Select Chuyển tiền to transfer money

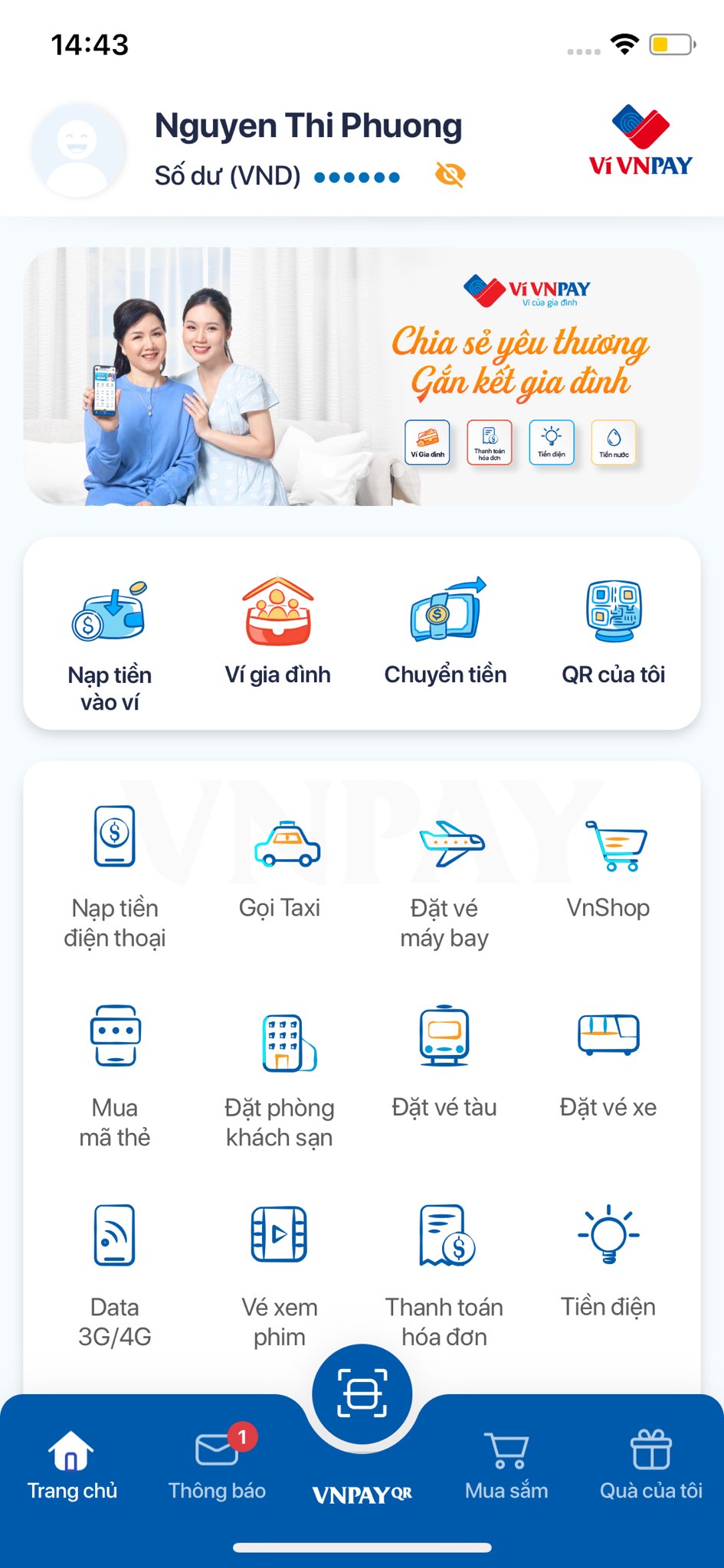click(x=445, y=632)
